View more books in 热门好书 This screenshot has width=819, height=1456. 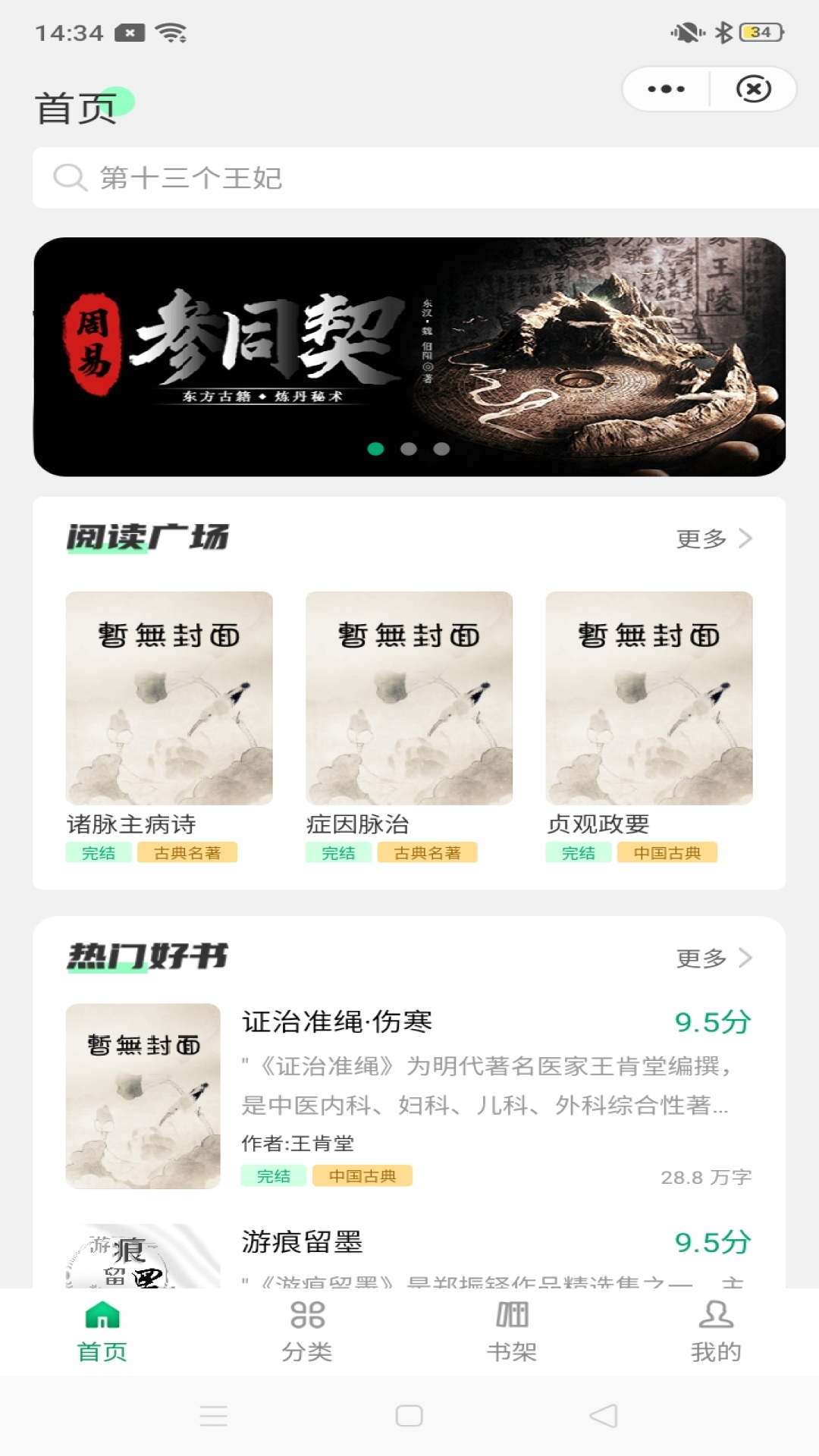pyautogui.click(x=713, y=958)
